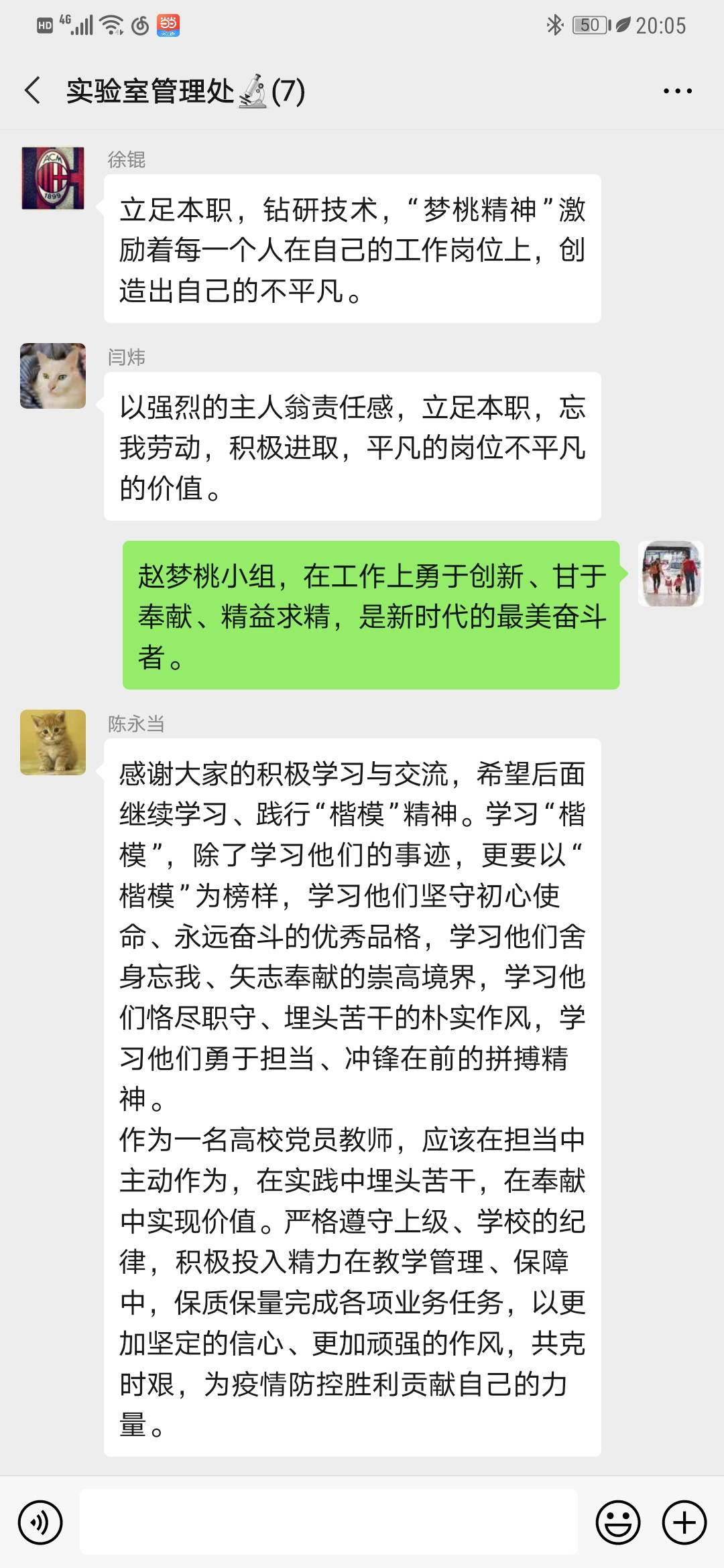Open the plus attachment menu
The image size is (724, 1568).
click(x=684, y=1522)
